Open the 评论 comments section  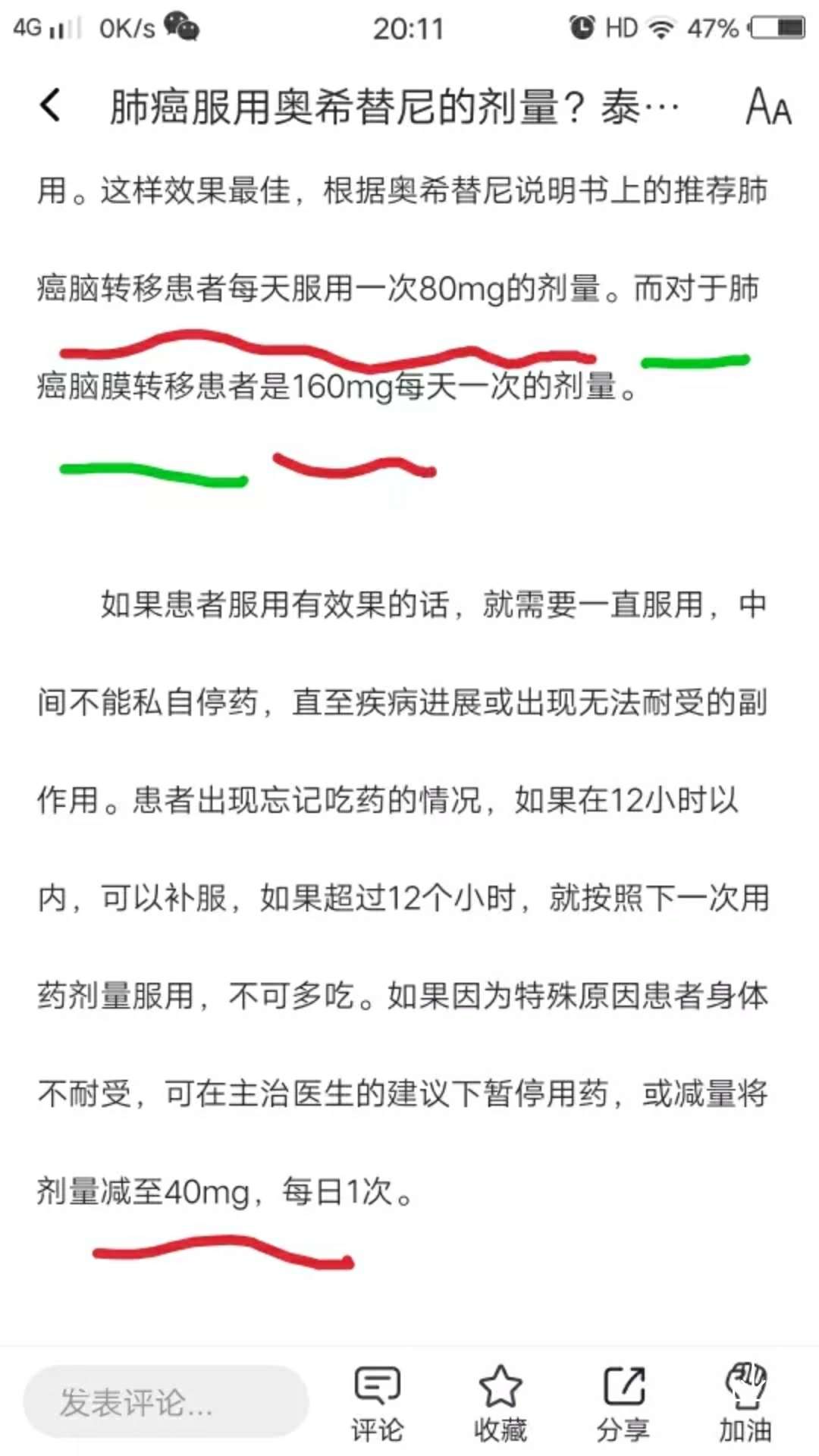(377, 1403)
